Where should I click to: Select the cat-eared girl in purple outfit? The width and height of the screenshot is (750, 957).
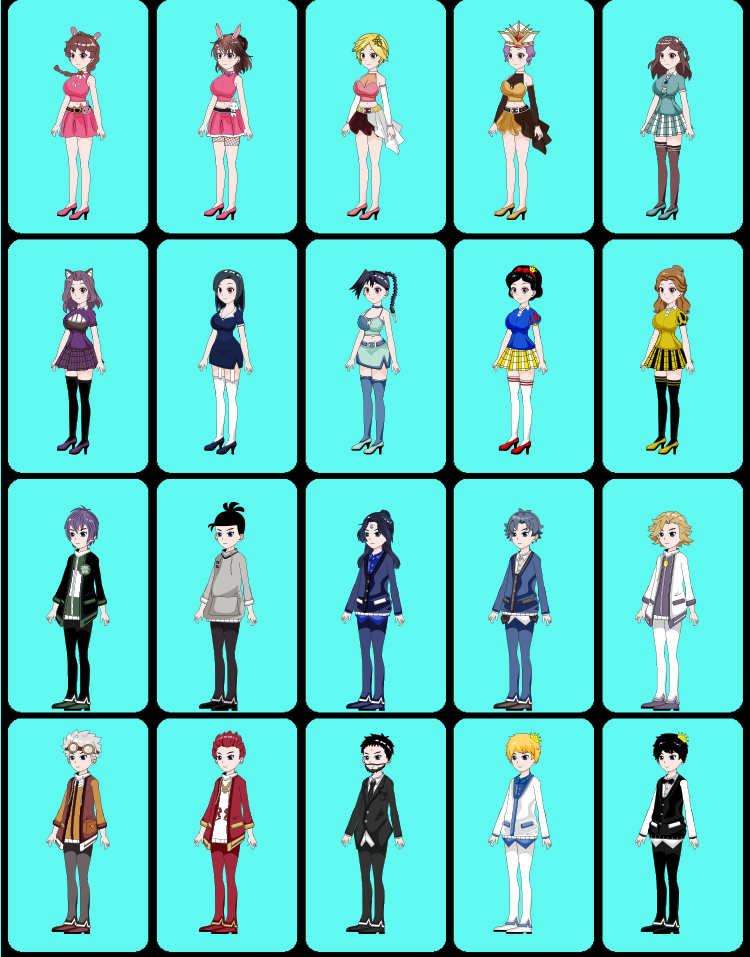tap(78, 356)
